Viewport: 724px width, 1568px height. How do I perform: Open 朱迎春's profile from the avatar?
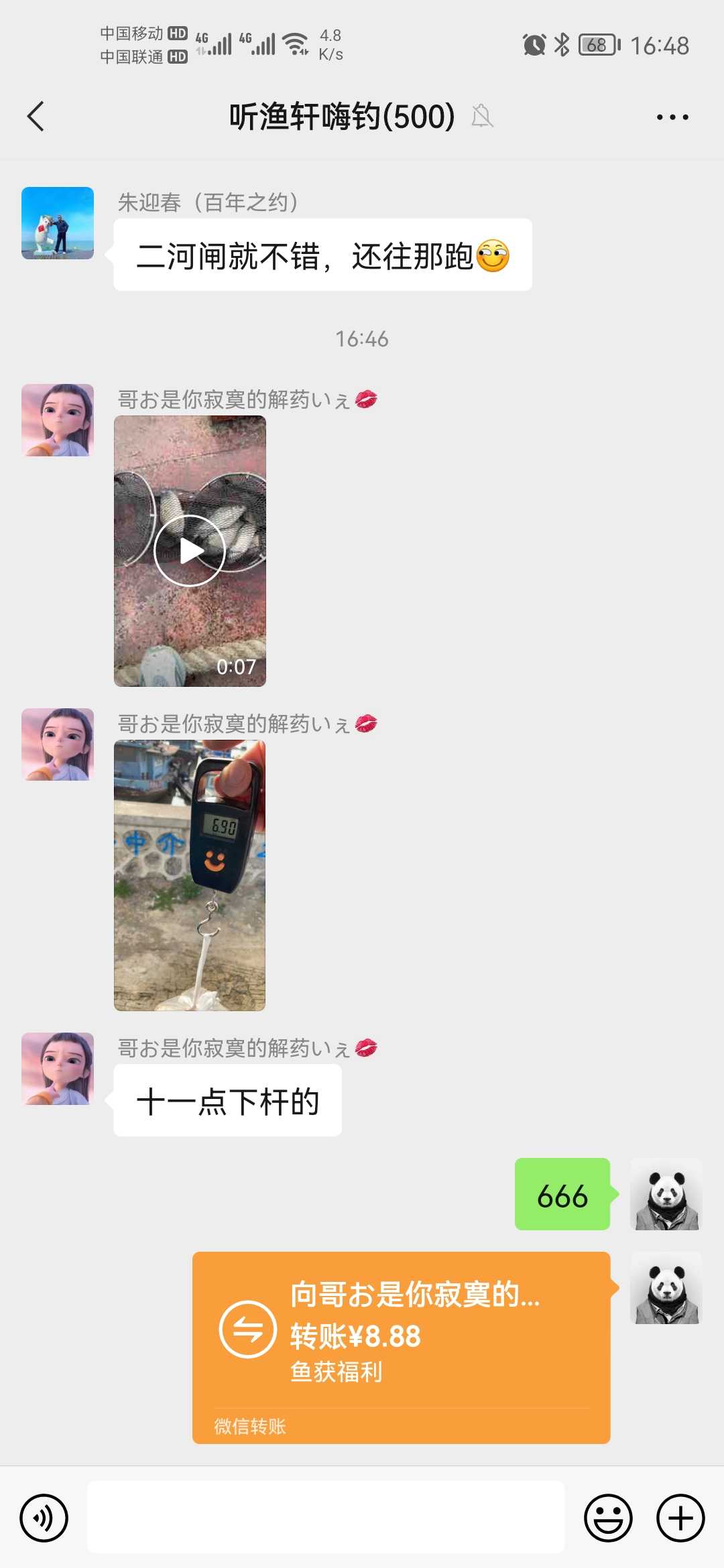click(58, 223)
